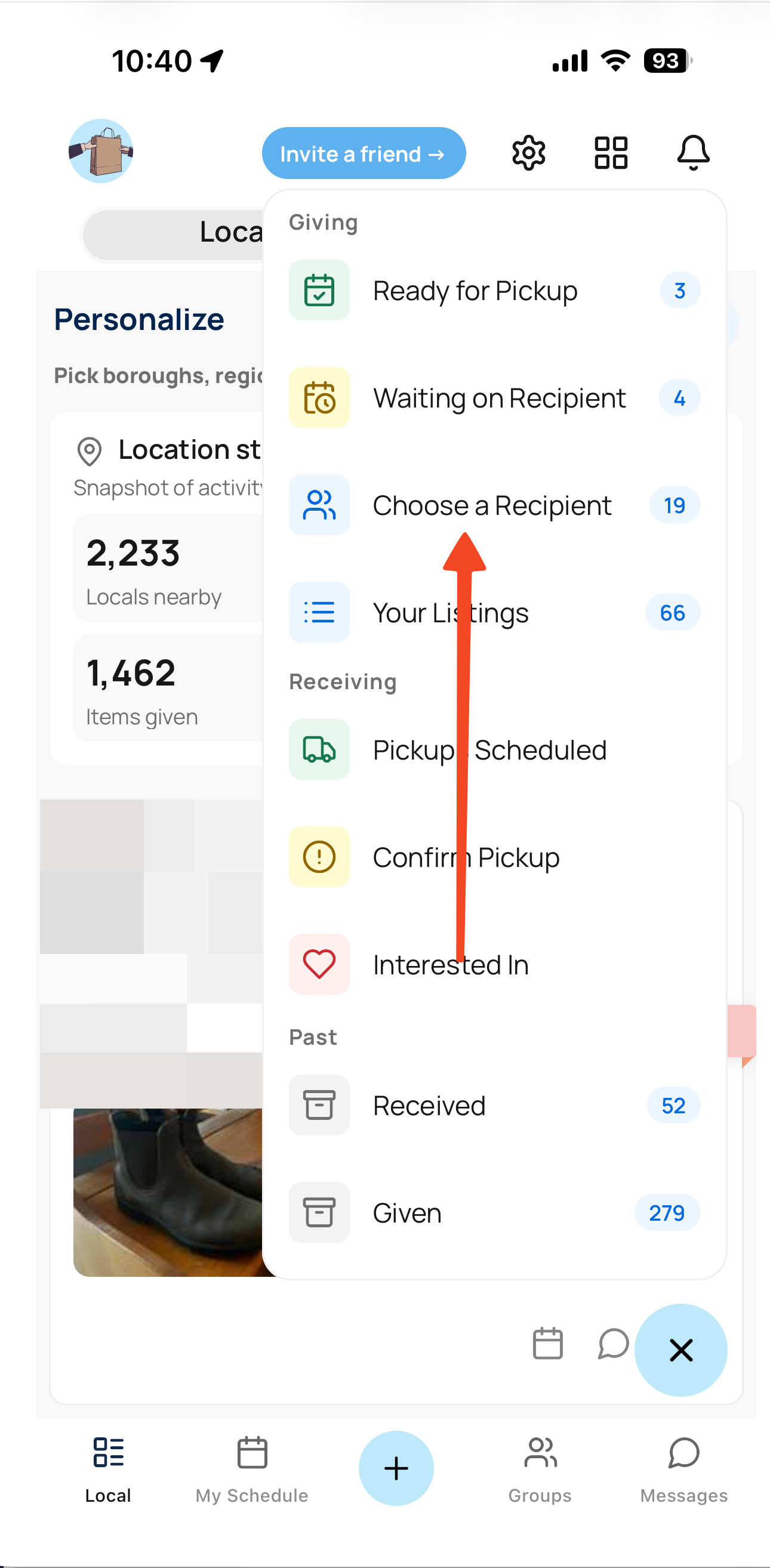Close the quick actions menu
This screenshot has width=770, height=1568.
point(681,1350)
